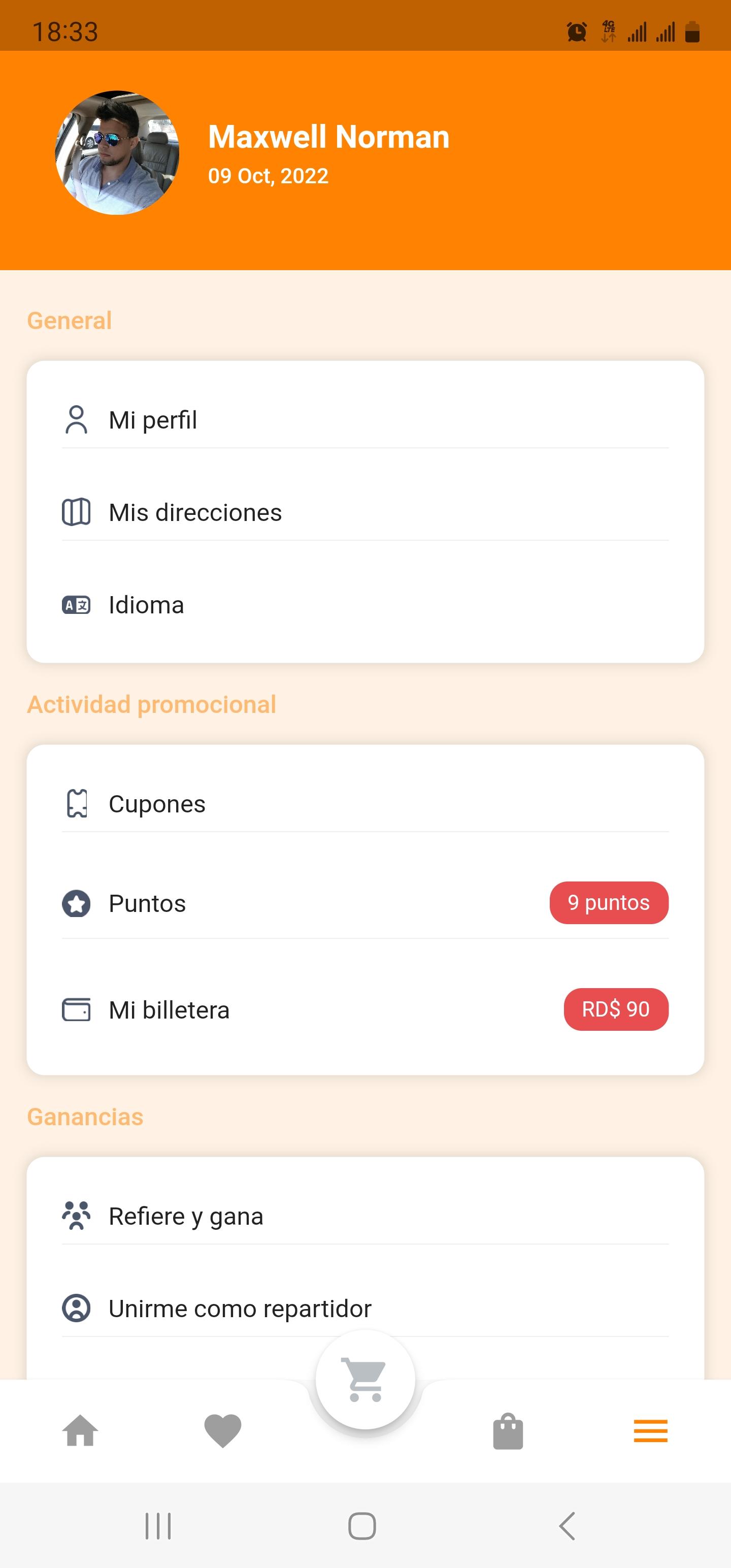Open the shopping cart button
The width and height of the screenshot is (731, 1568).
[x=365, y=1379]
